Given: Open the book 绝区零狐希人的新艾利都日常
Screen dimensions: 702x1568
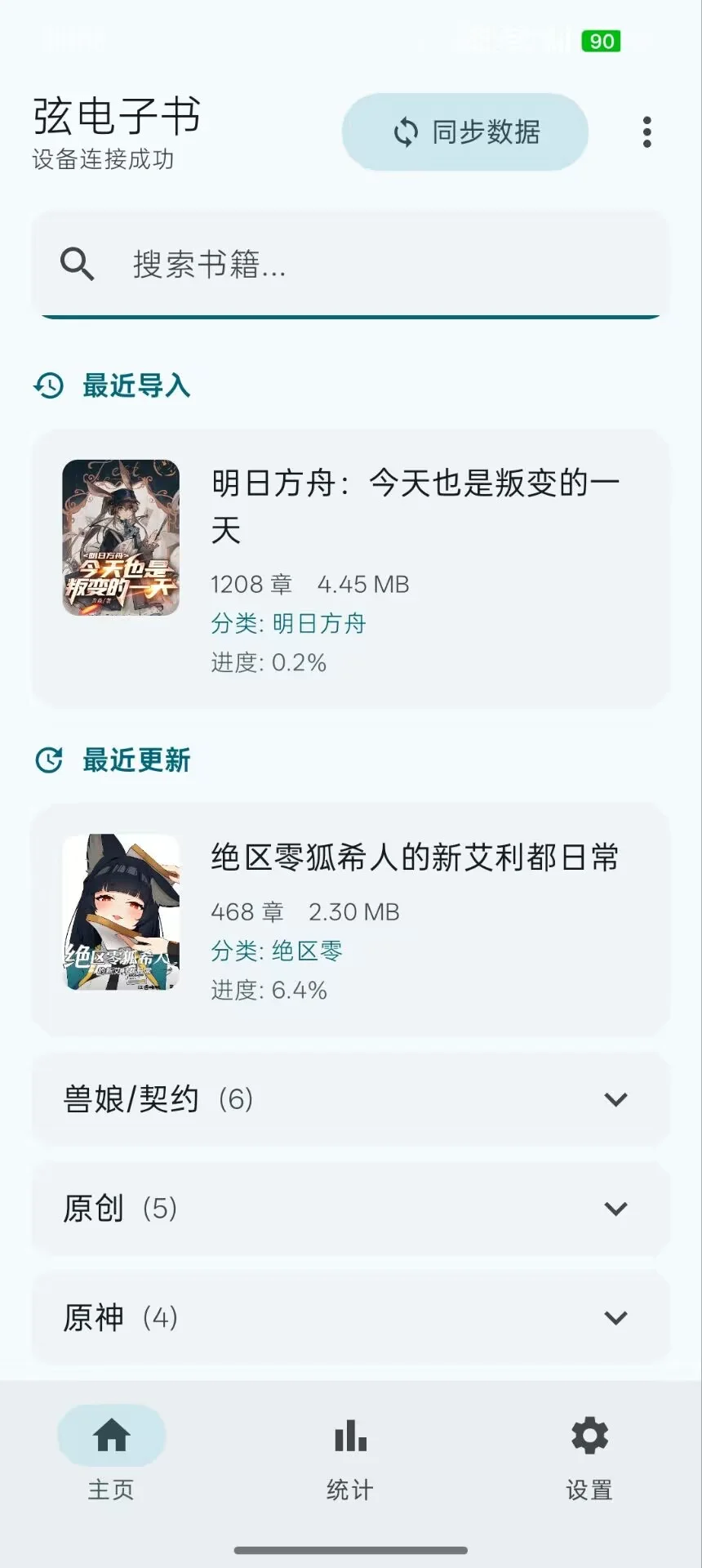Looking at the screenshot, I should tap(351, 920).
